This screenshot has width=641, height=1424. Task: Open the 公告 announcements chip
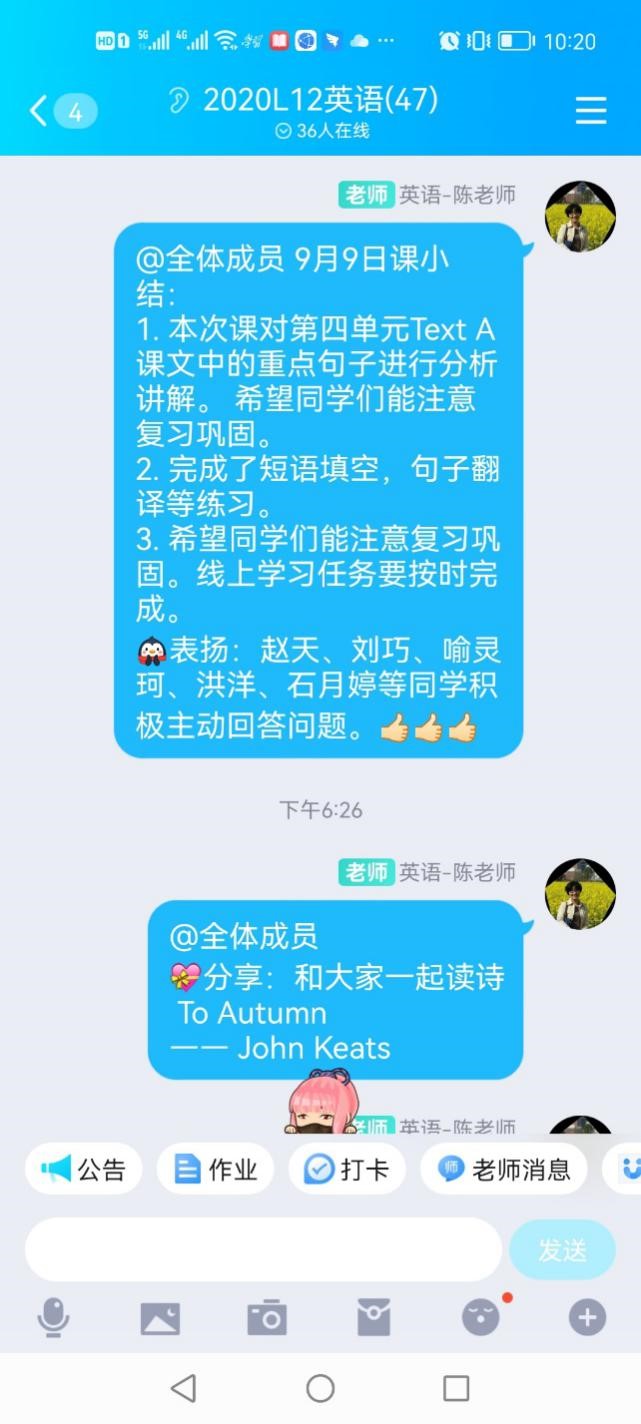tap(84, 1169)
